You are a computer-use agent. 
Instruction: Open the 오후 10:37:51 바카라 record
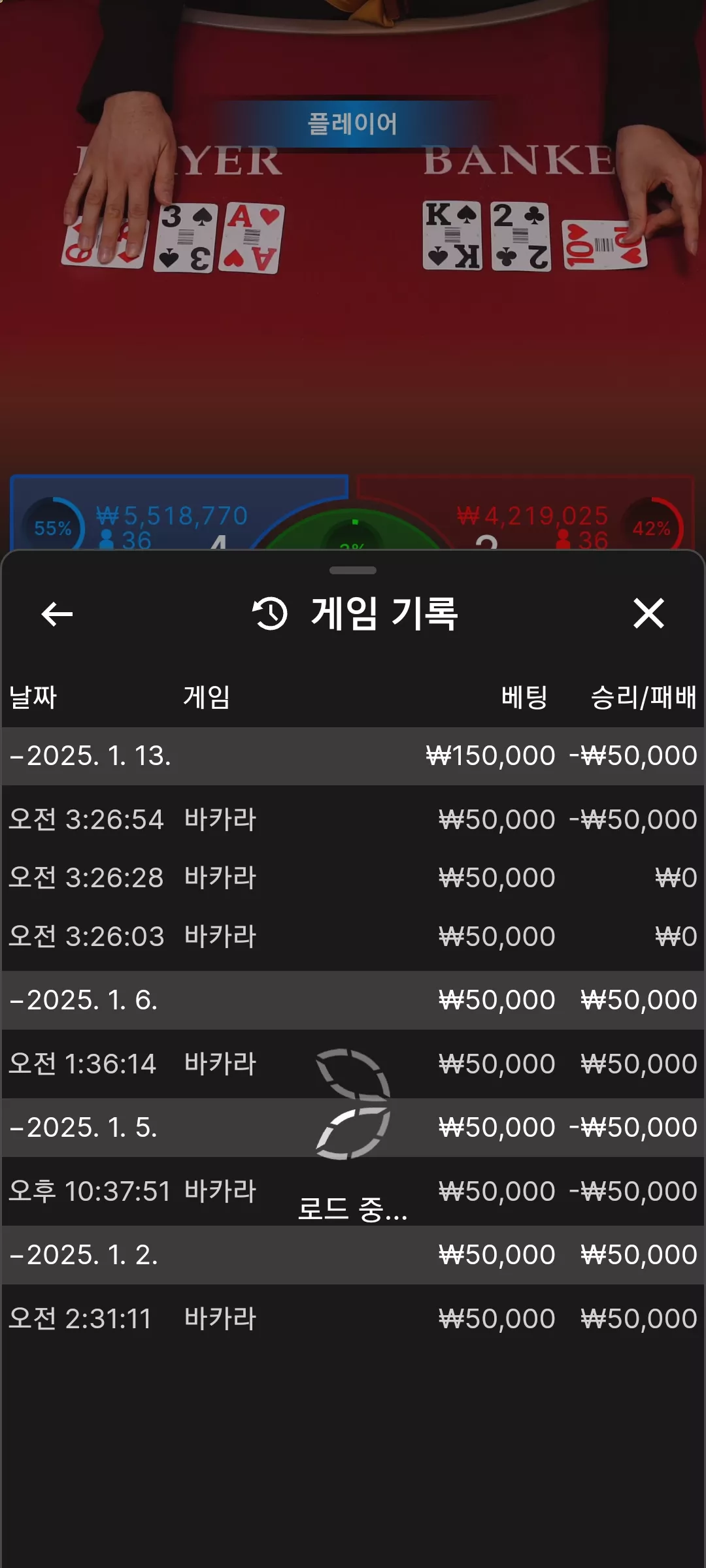[x=353, y=1191]
